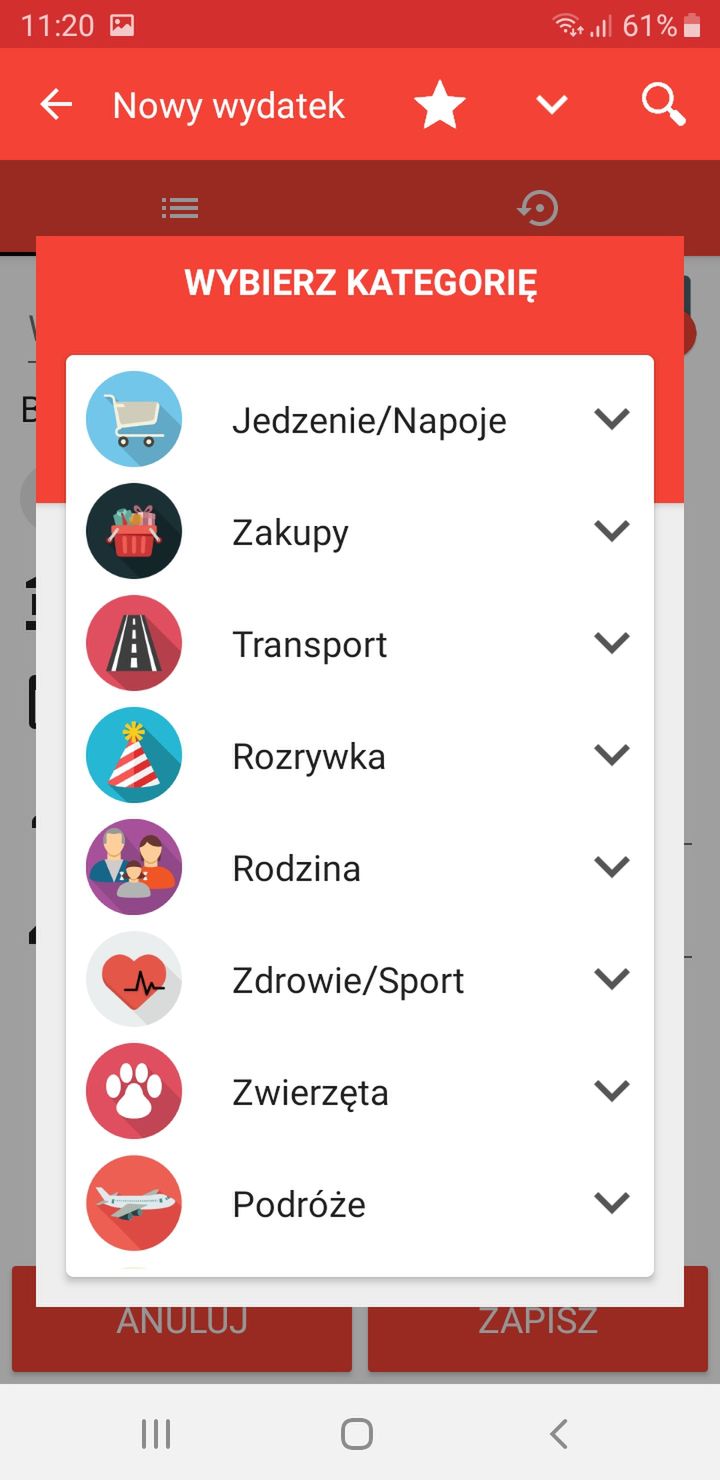Expand the Zdrowie/Sport chevron
720x1480 pixels.
pos(611,979)
